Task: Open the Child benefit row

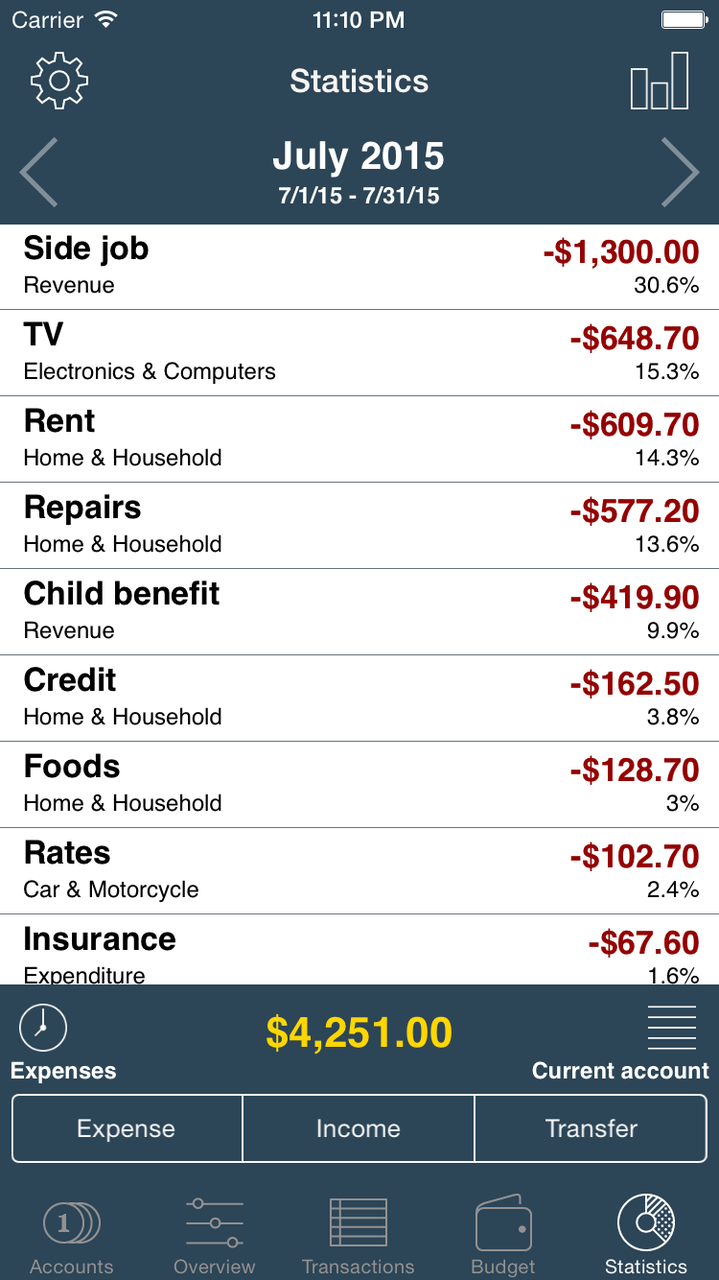Action: pos(359,612)
